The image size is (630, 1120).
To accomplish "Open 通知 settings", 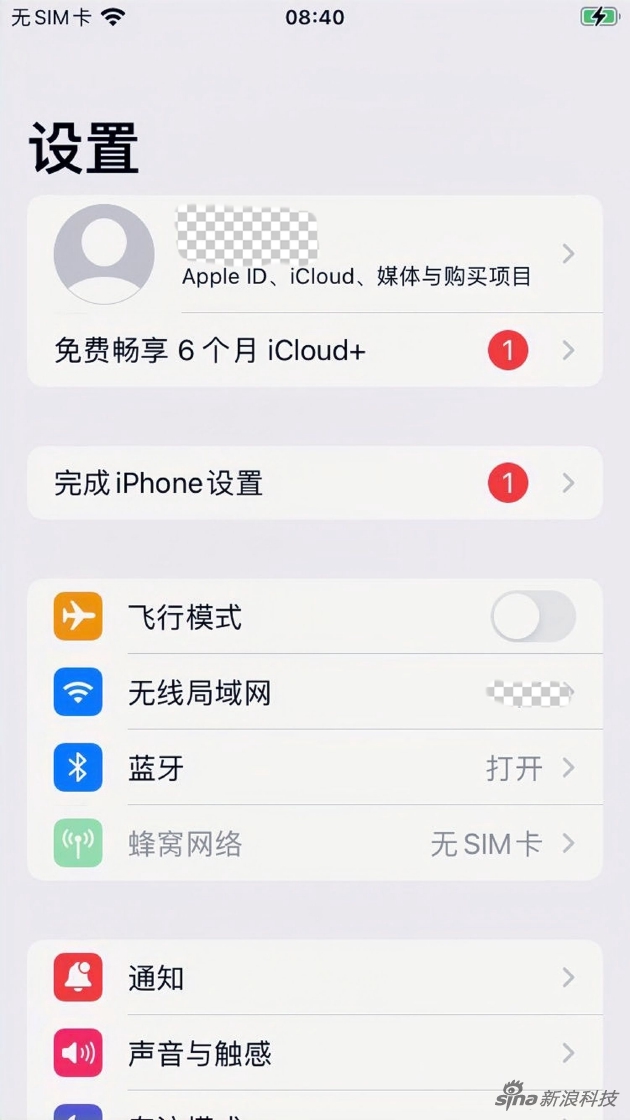I will (315, 977).
